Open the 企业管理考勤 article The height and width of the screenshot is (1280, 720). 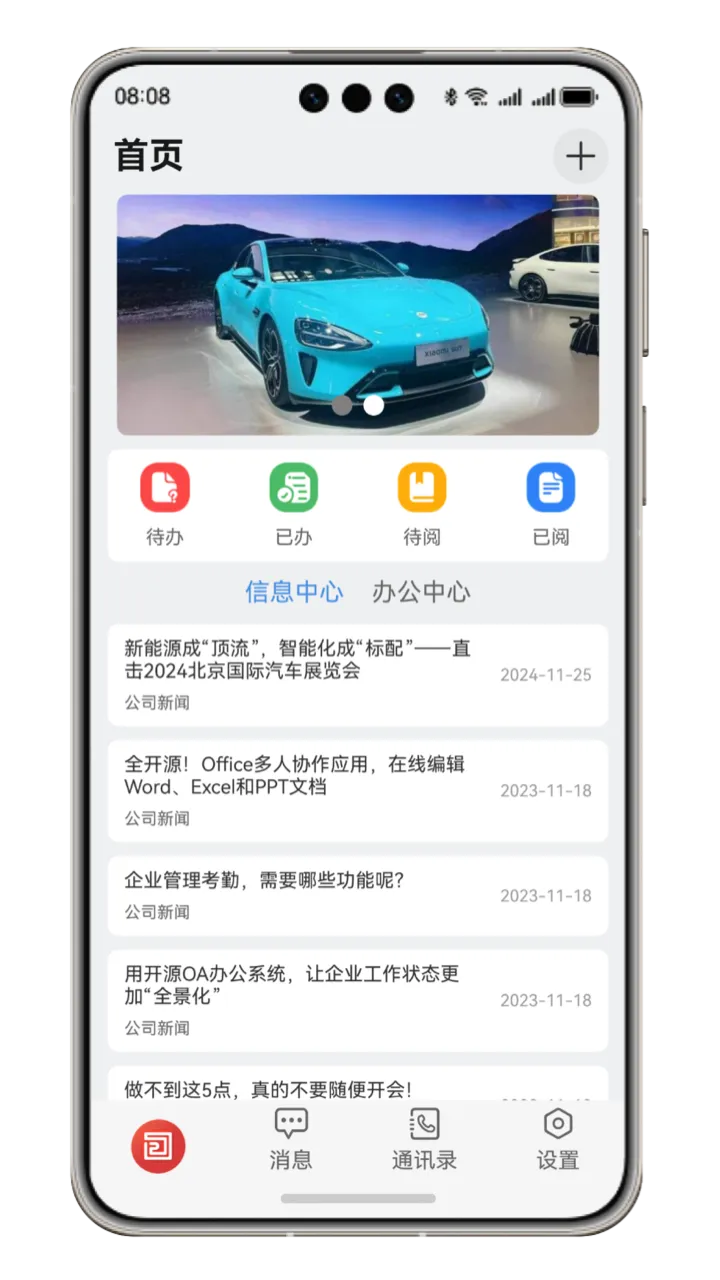357,895
